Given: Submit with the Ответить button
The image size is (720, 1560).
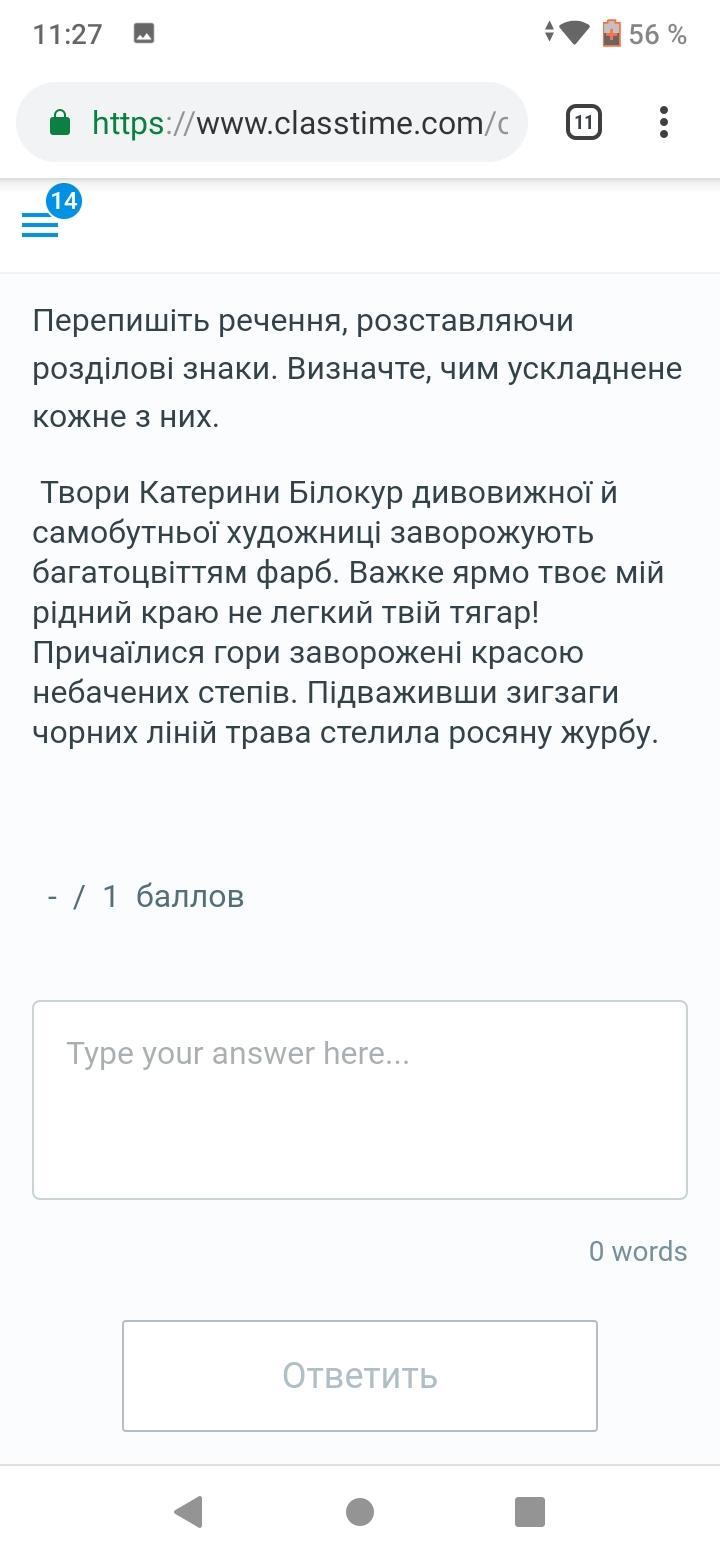Looking at the screenshot, I should tap(360, 1376).
